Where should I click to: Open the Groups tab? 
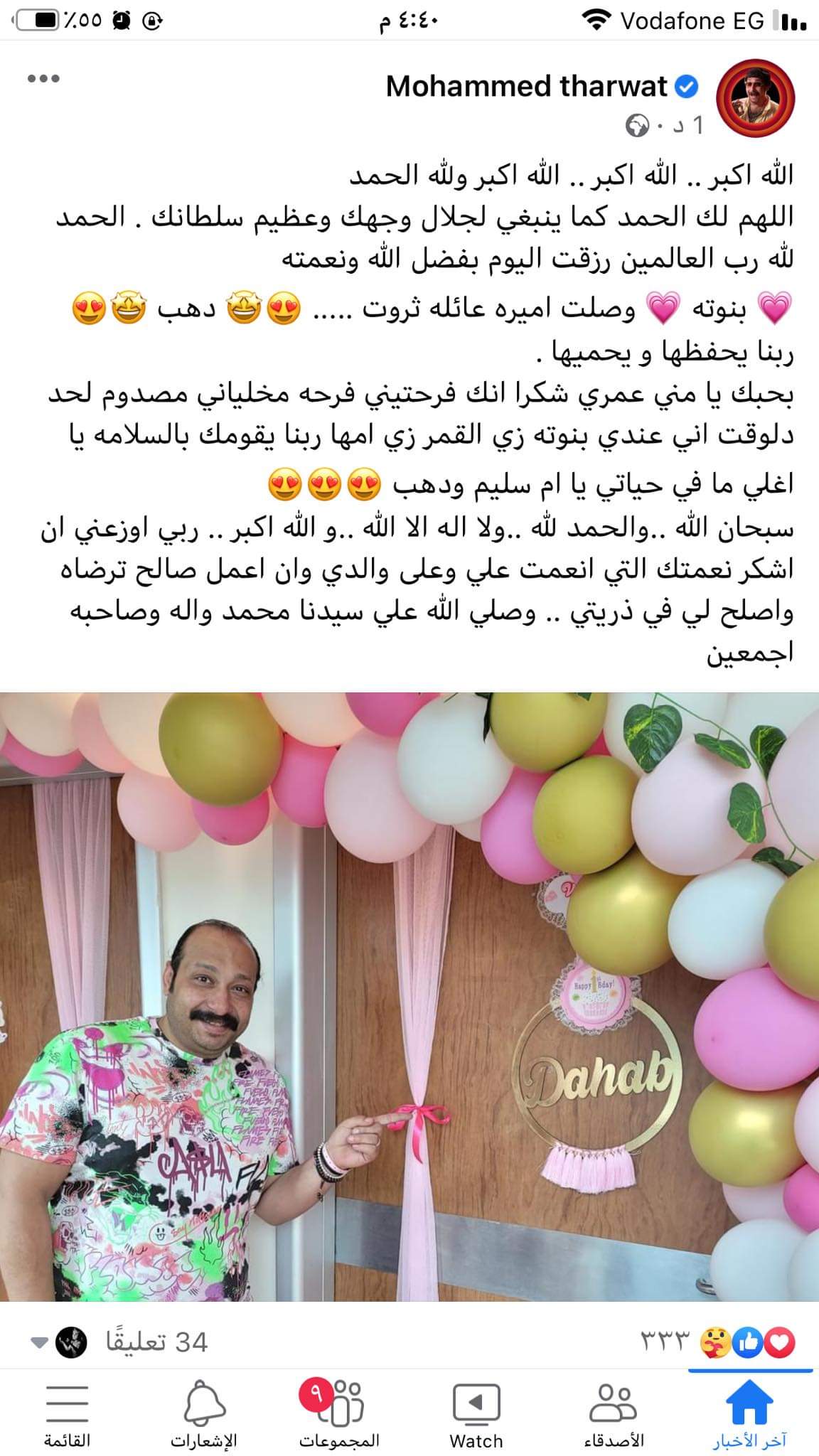338,1413
